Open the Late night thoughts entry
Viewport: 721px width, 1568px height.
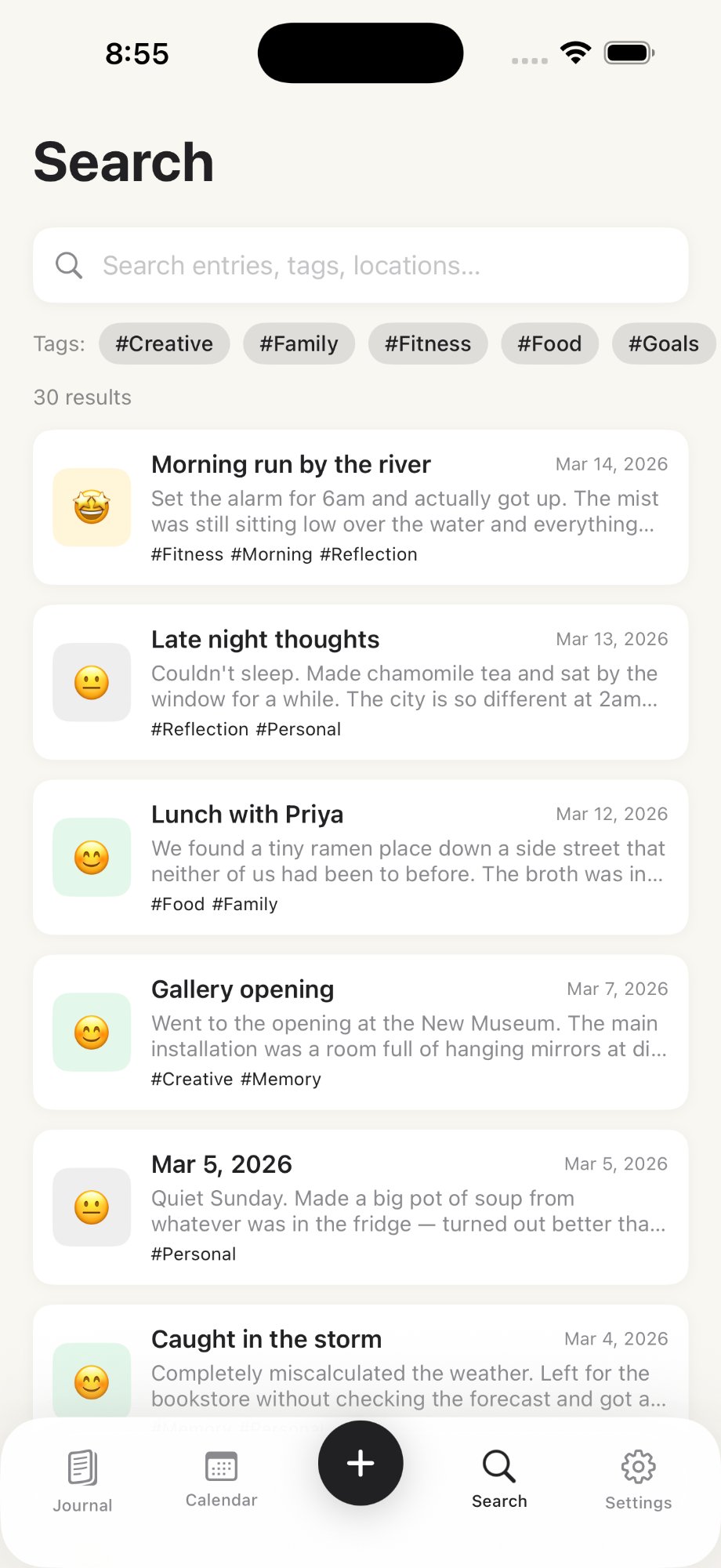(x=360, y=682)
